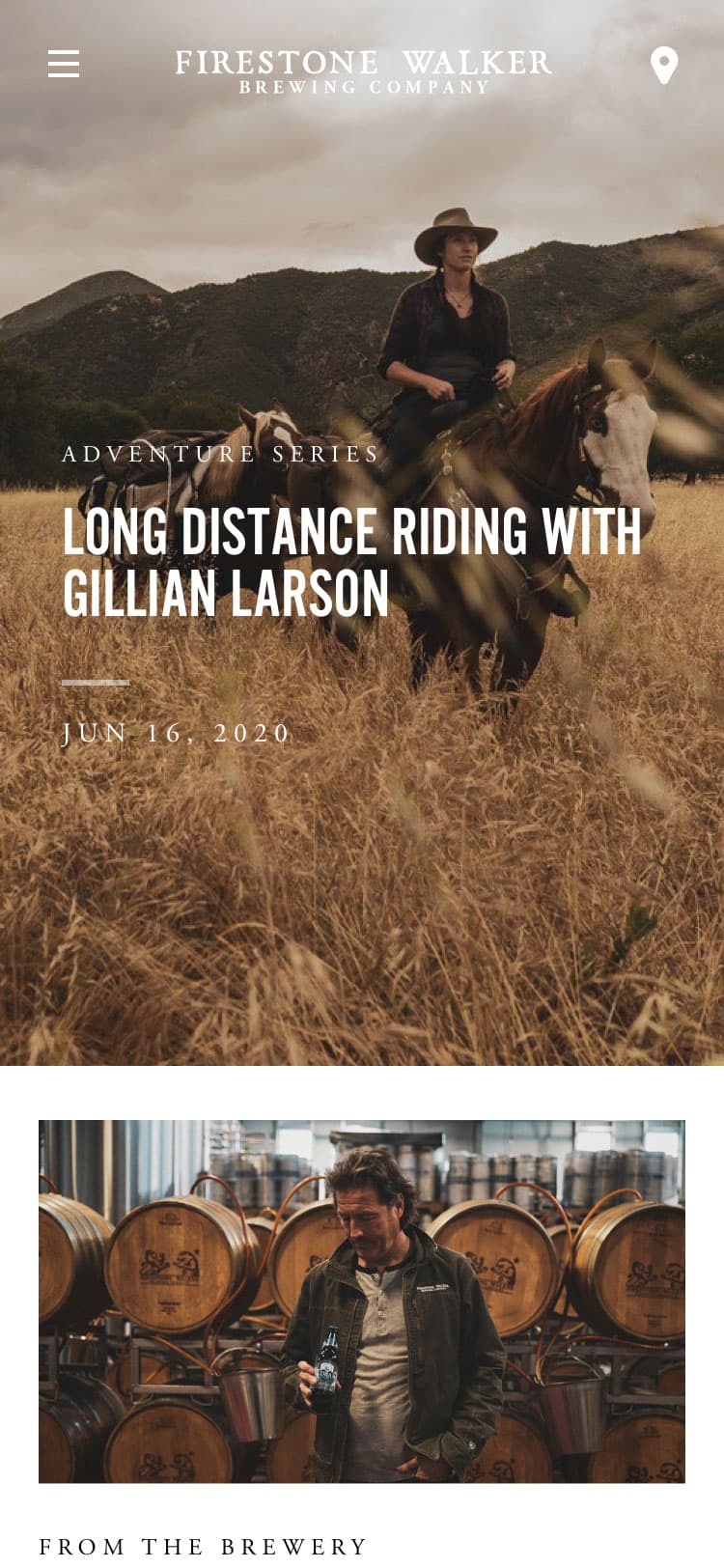Open the From the Brewery barrel photo
The width and height of the screenshot is (724, 1568).
tap(362, 1301)
